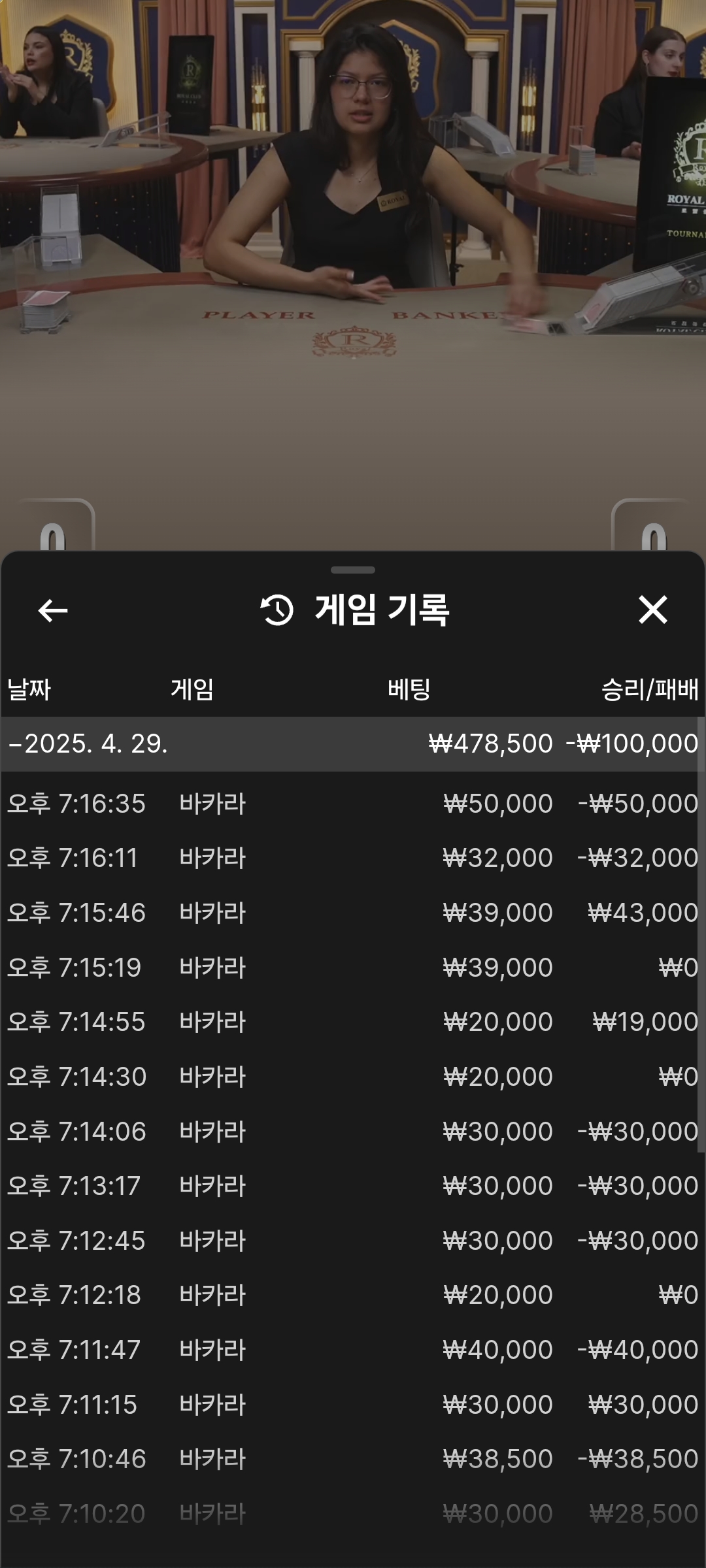The height and width of the screenshot is (1568, 706).
Task: Show details for the 7:14:06 round
Action: (352, 1132)
